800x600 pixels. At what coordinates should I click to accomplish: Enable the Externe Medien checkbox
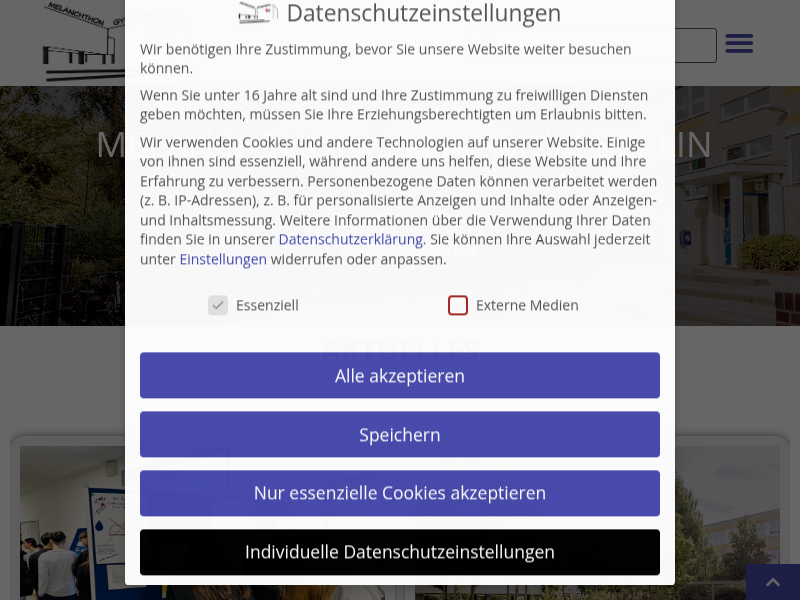(x=458, y=305)
